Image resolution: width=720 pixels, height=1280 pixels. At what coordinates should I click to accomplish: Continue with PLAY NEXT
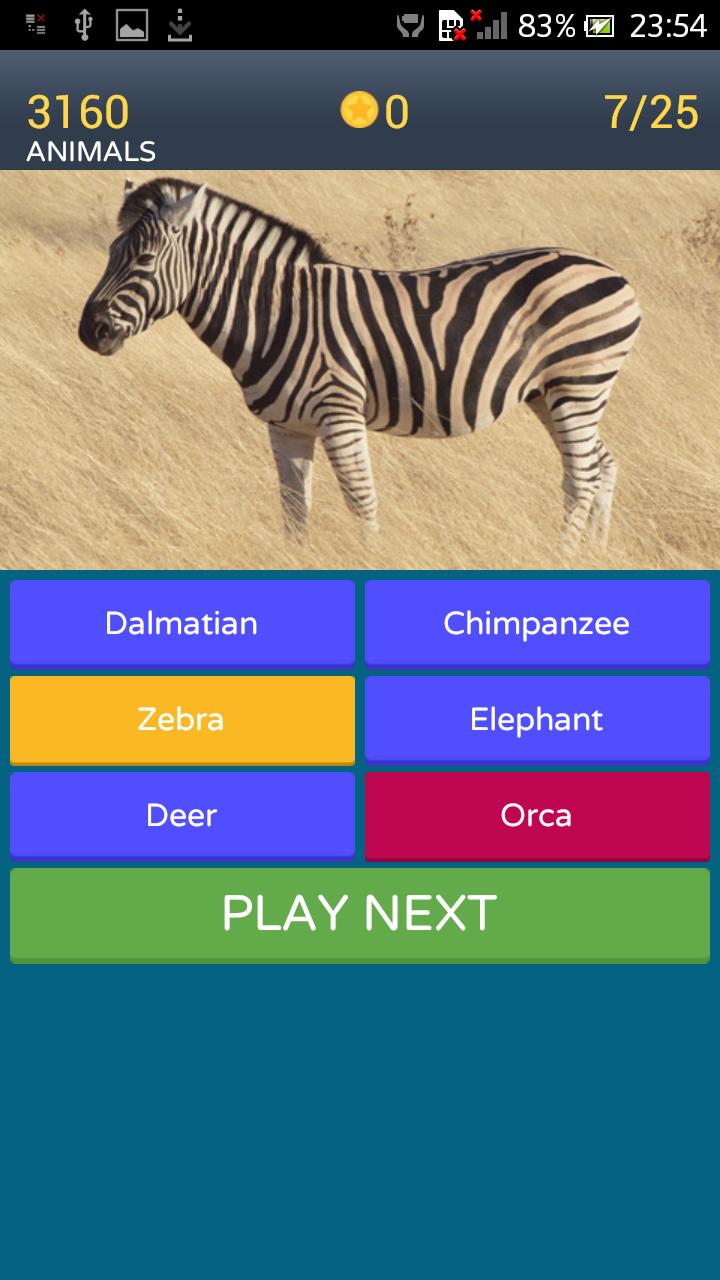coord(360,914)
